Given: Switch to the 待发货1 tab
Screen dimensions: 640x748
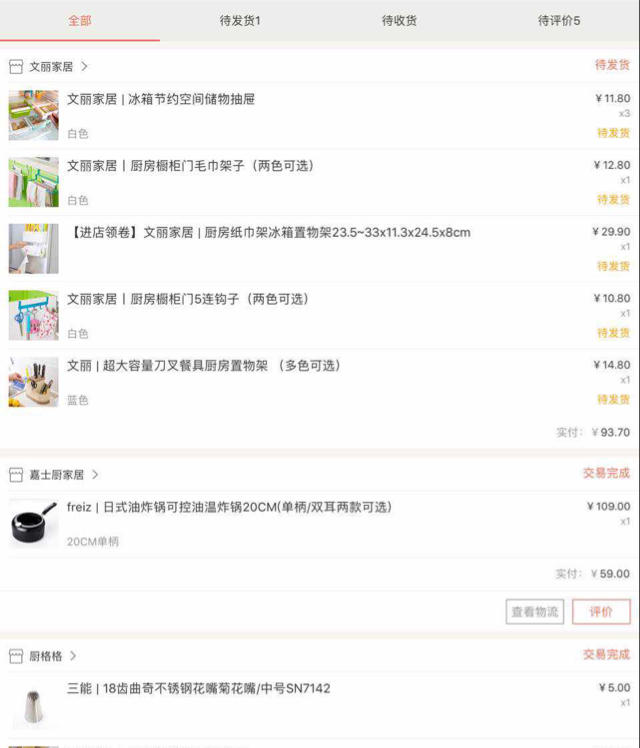Looking at the screenshot, I should click(240, 20).
